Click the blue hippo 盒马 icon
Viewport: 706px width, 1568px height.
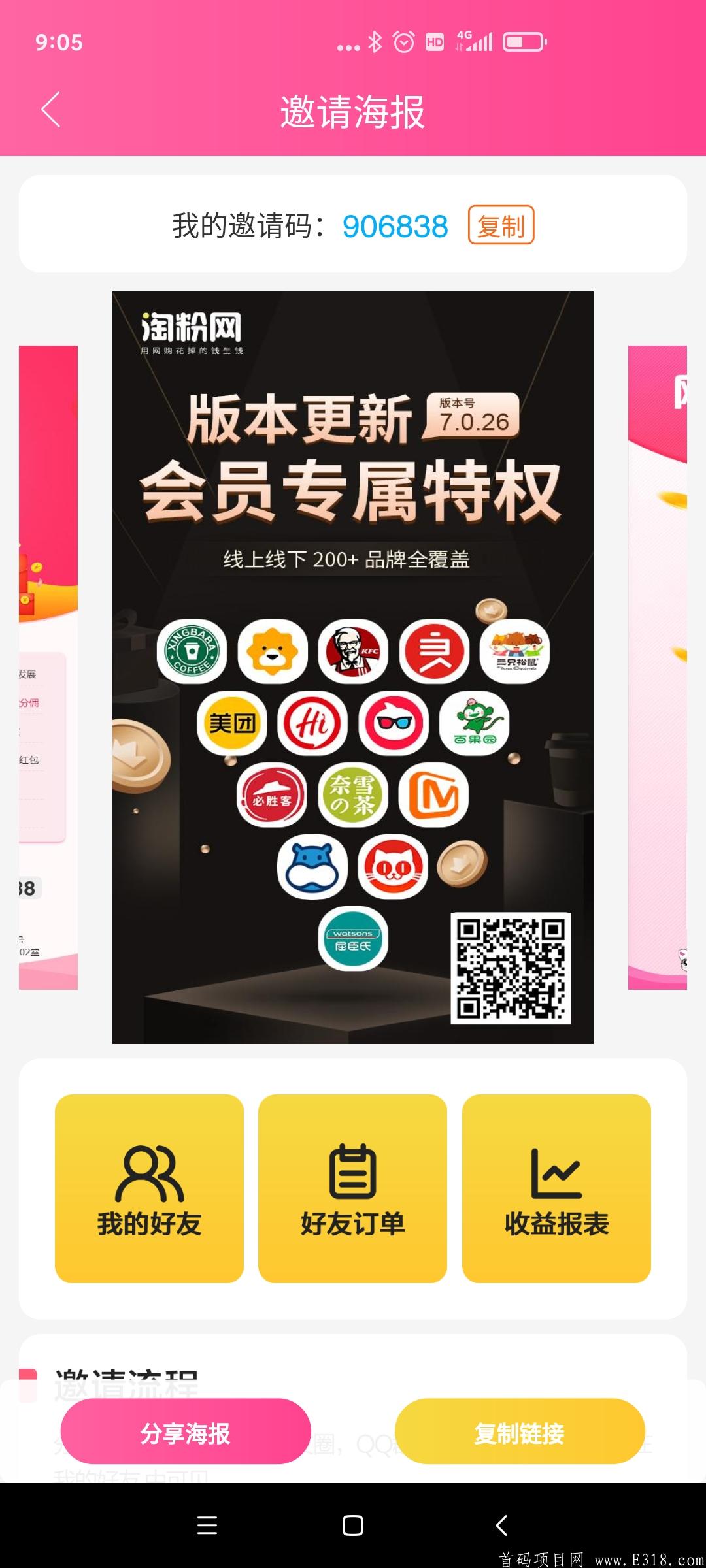[314, 866]
